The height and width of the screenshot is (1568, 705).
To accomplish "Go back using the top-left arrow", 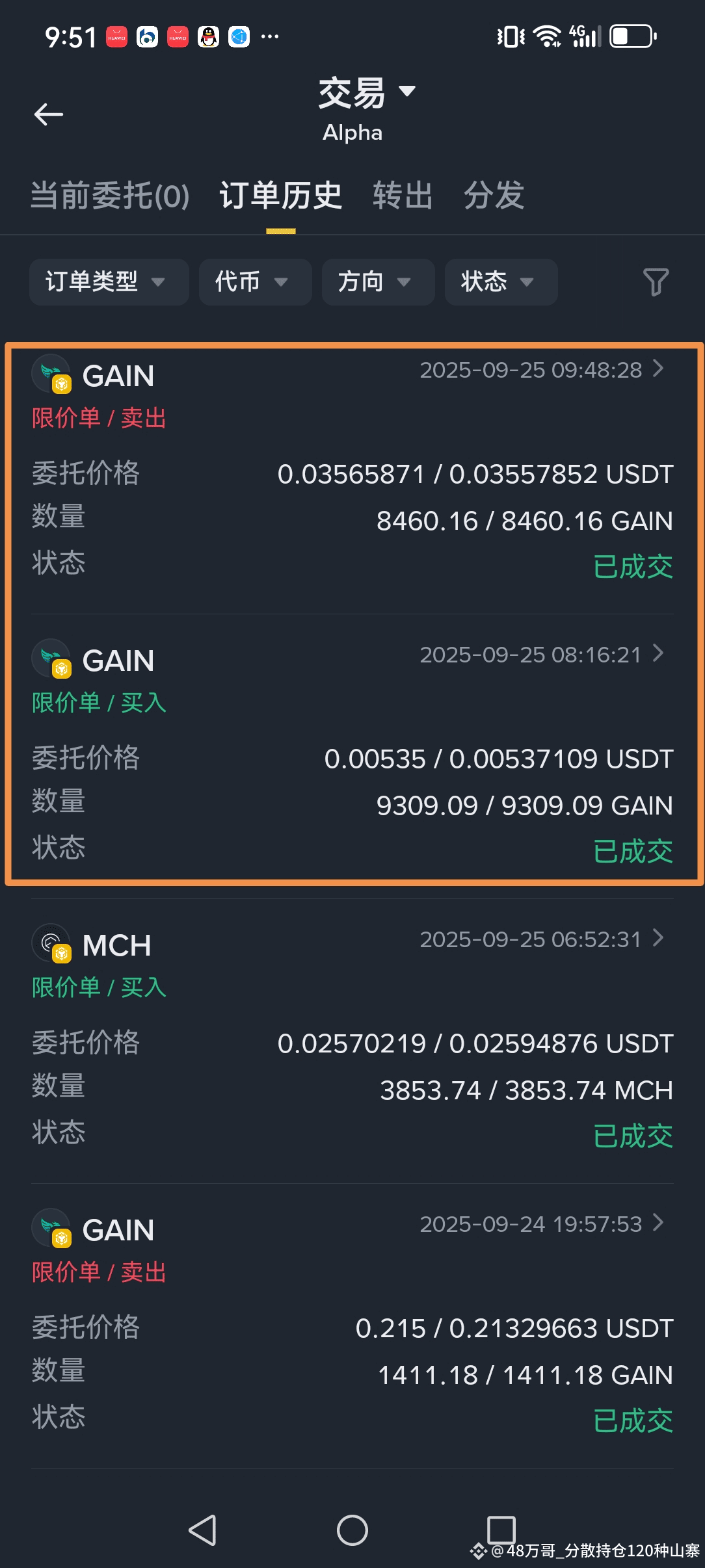I will (x=49, y=114).
